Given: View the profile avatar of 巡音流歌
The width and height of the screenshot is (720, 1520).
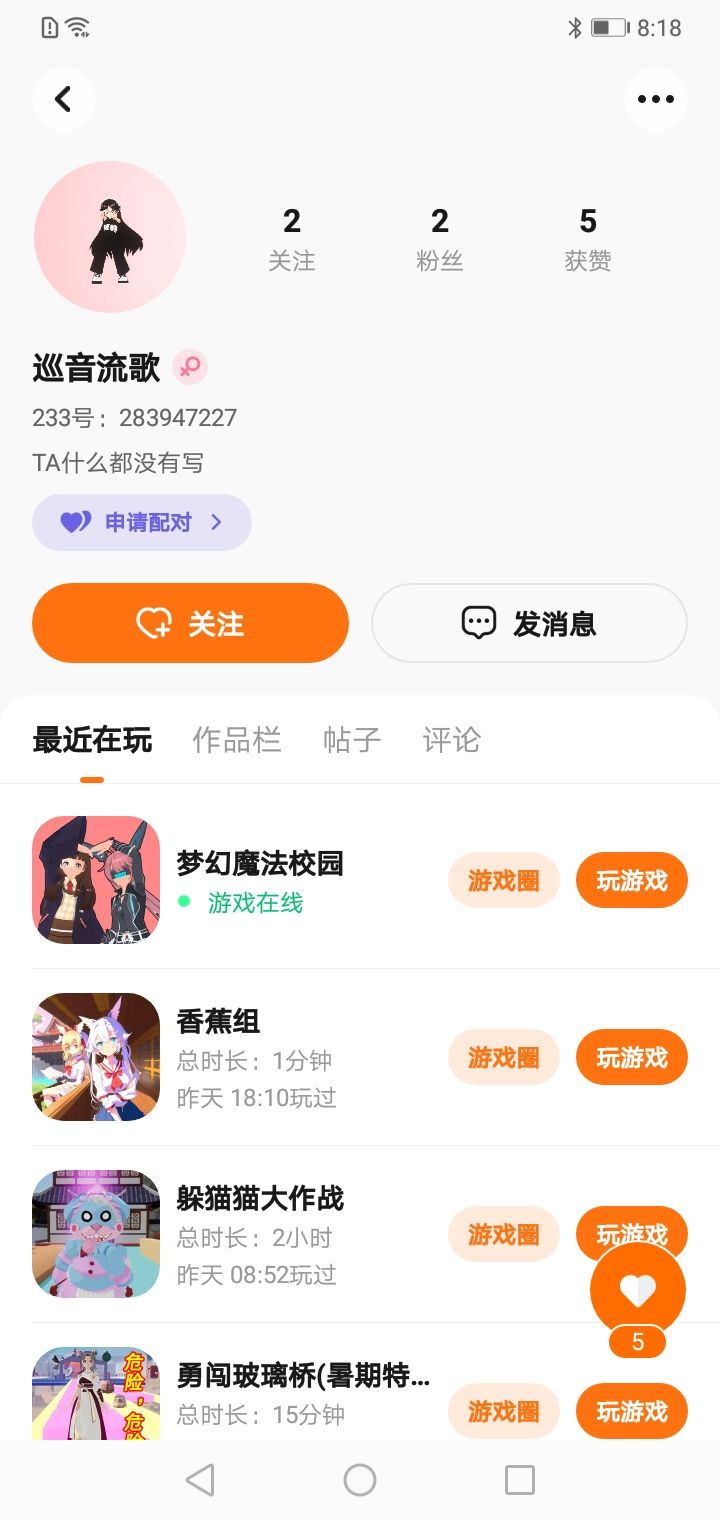Looking at the screenshot, I should (x=110, y=237).
